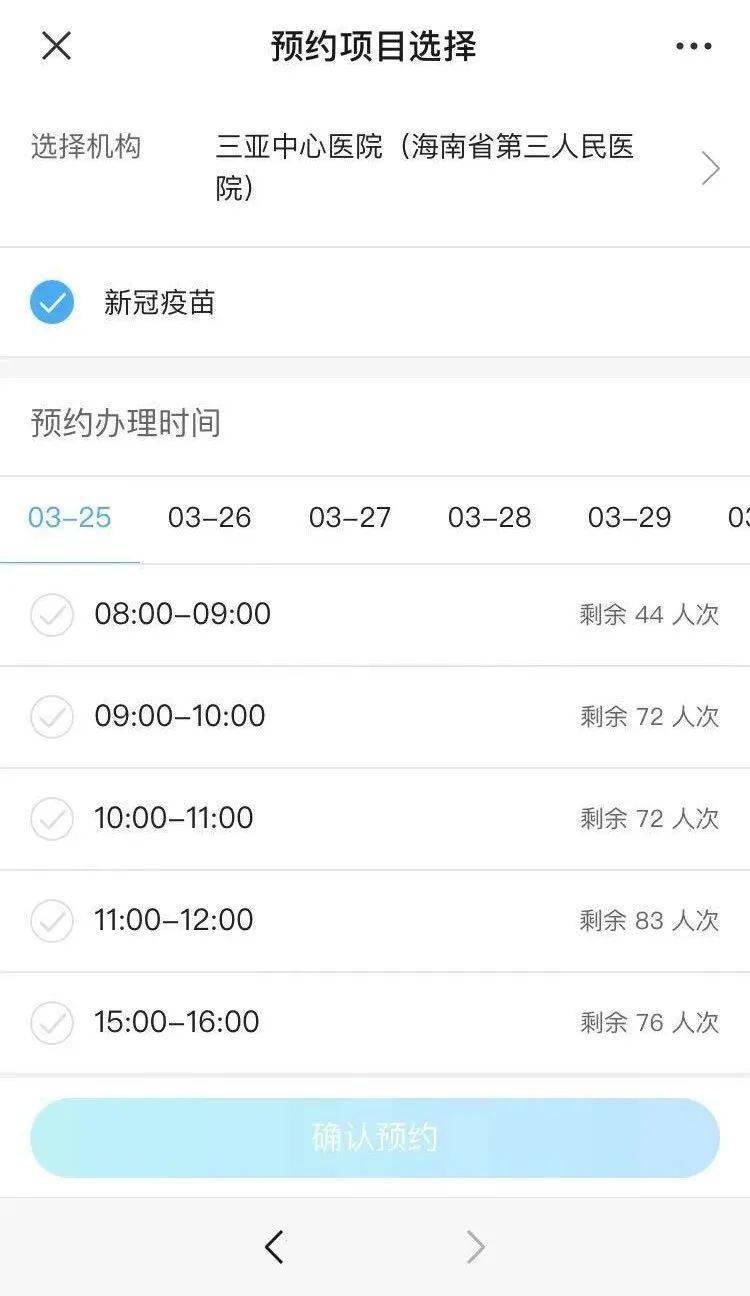Uncheck the 新冠疫苗 vaccine checkbox
The height and width of the screenshot is (1296, 750).
click(x=52, y=301)
